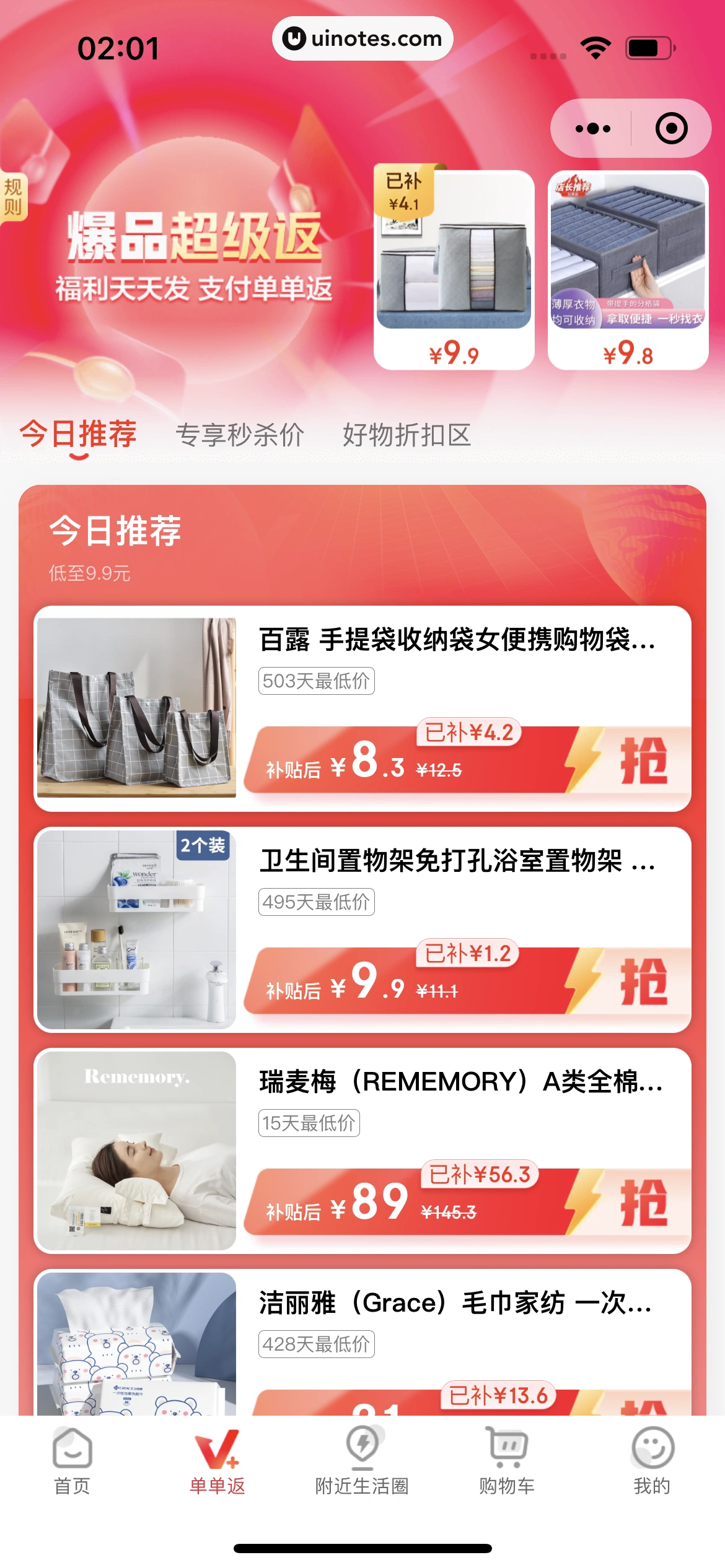Open the 规则 rules flap on the left
This screenshot has width=725, height=1568.
coord(12,197)
